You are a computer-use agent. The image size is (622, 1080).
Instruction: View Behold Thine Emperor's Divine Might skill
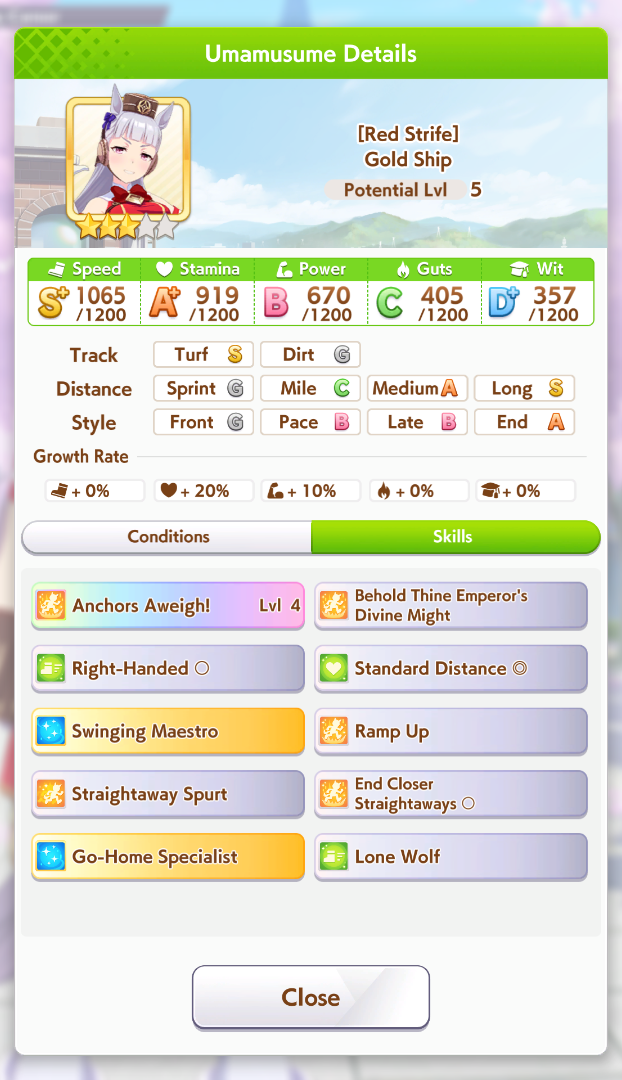[x=451, y=606]
